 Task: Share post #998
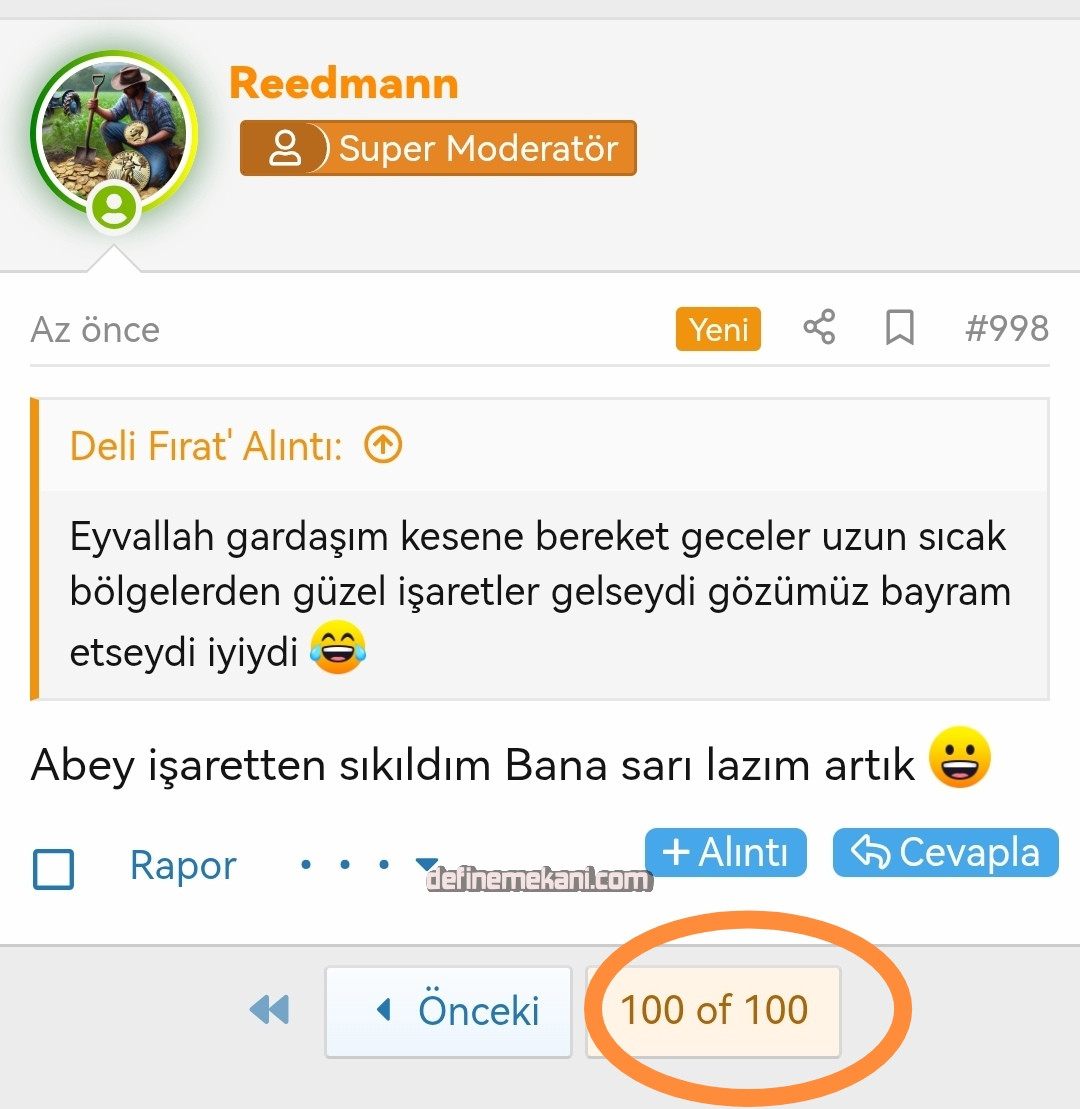[819, 328]
